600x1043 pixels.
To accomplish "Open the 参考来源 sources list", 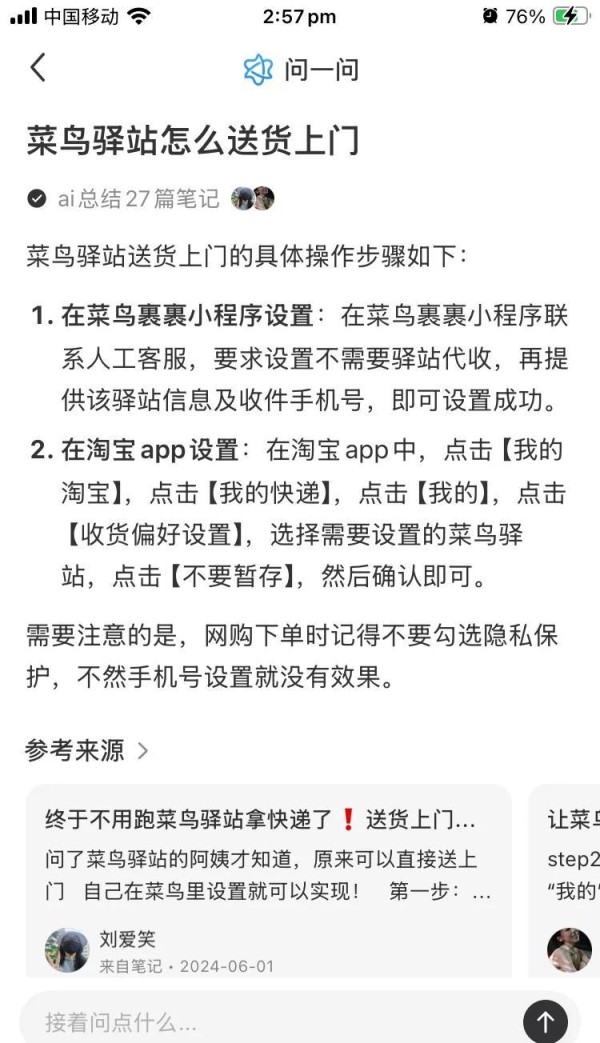I will [x=87, y=750].
